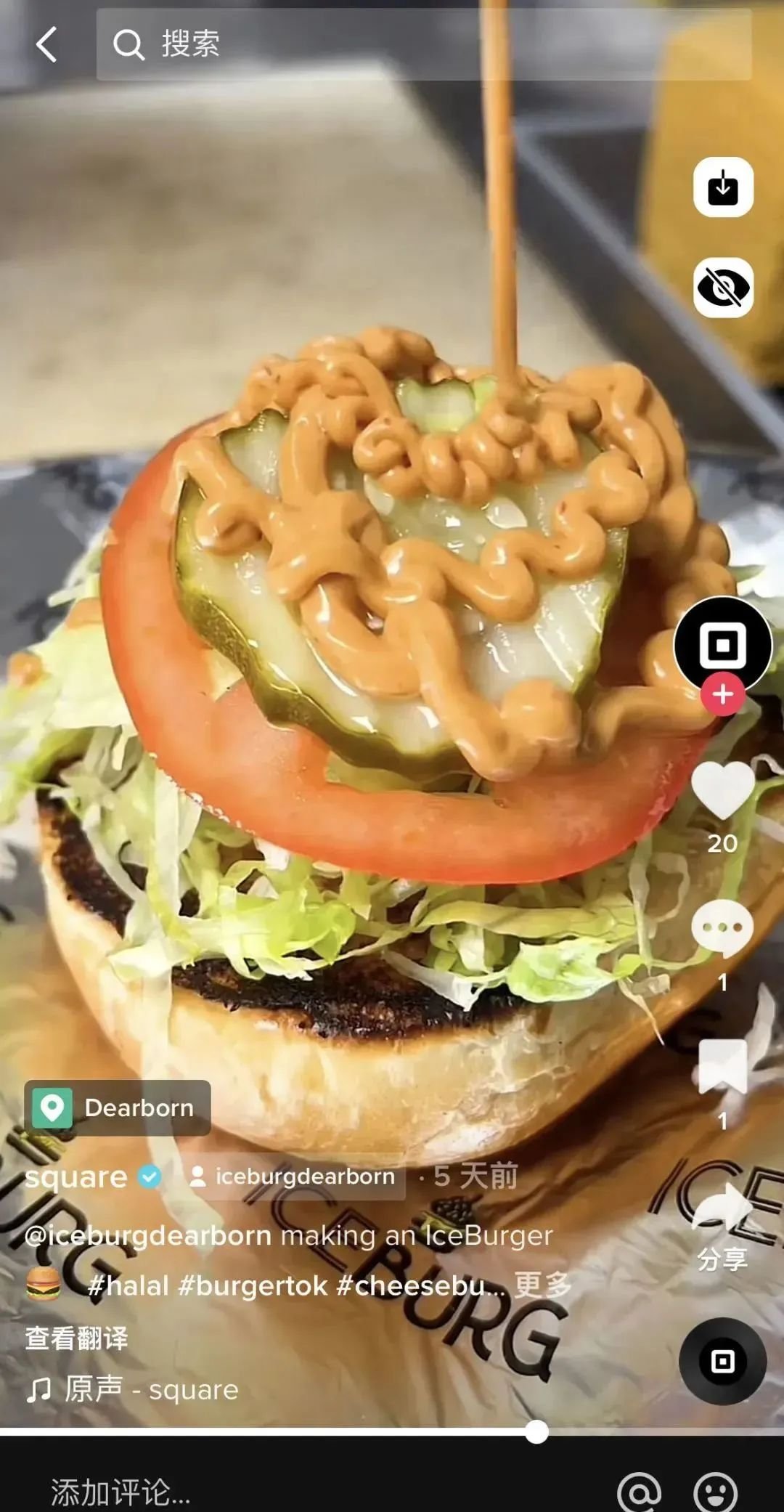The image size is (784, 1512).
Task: Open the iceburgdearborn tagged account chip
Action: (293, 1176)
